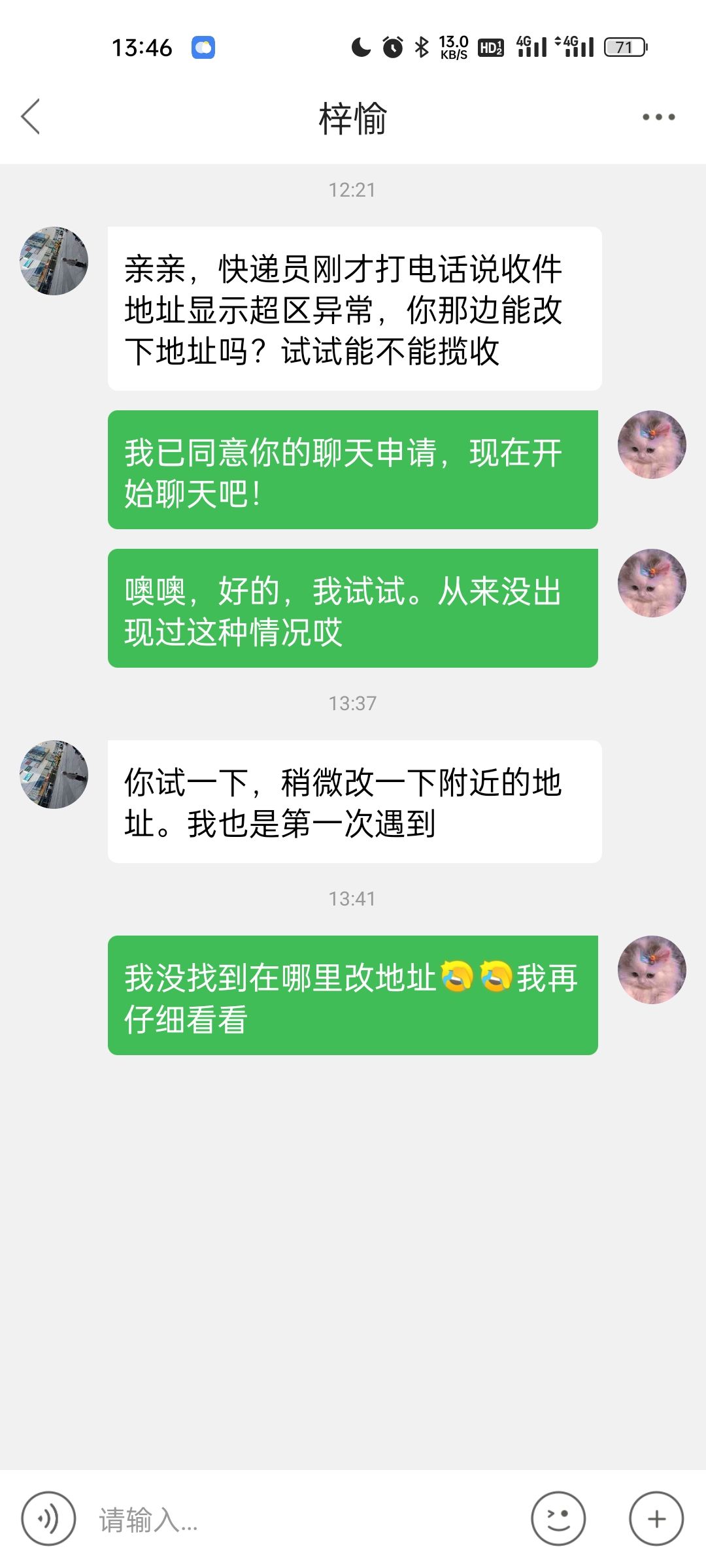Open the emoji sticker picker
706x1568 pixels.
[558, 1518]
